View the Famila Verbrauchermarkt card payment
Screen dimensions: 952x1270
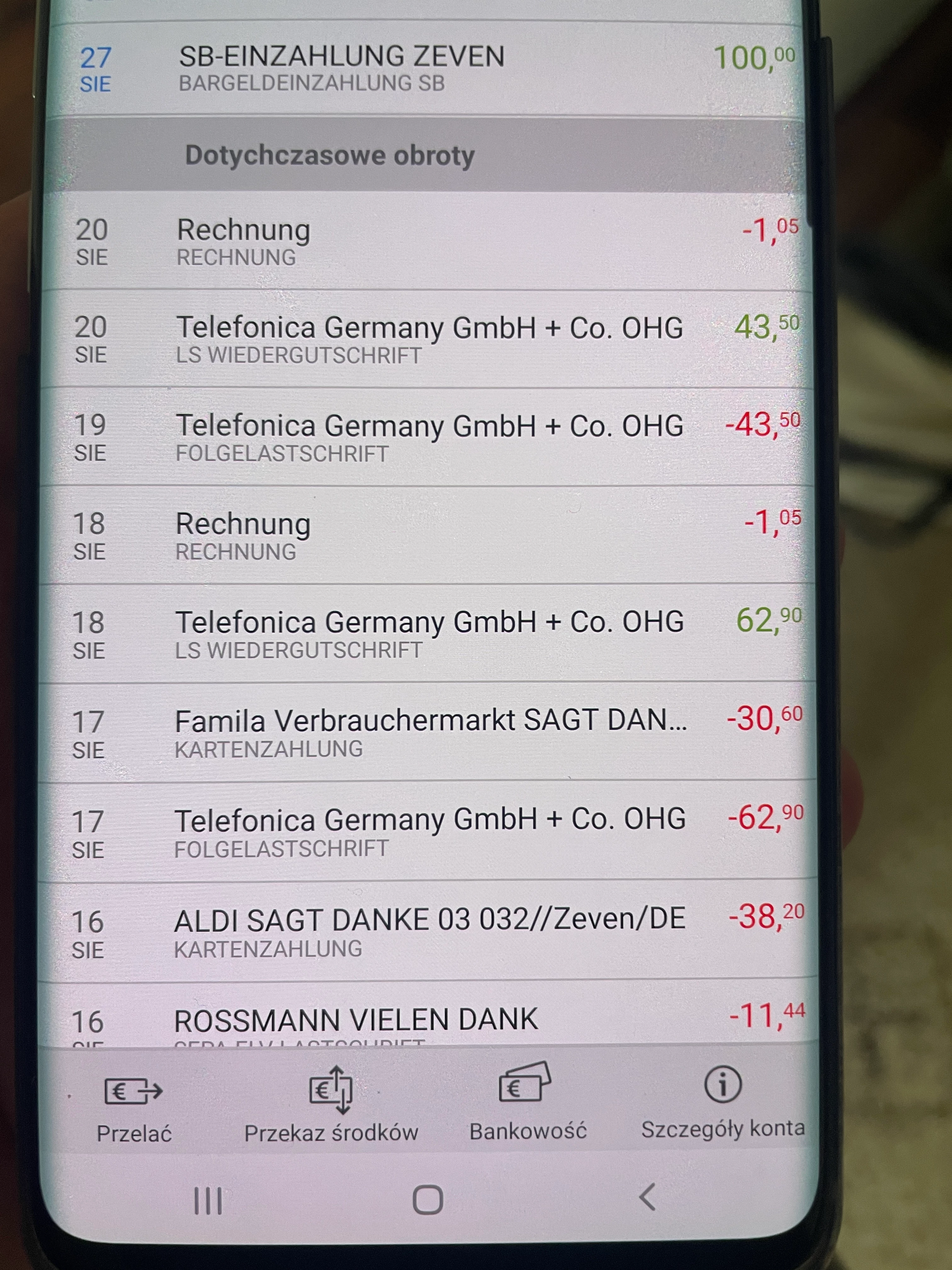coord(425,733)
